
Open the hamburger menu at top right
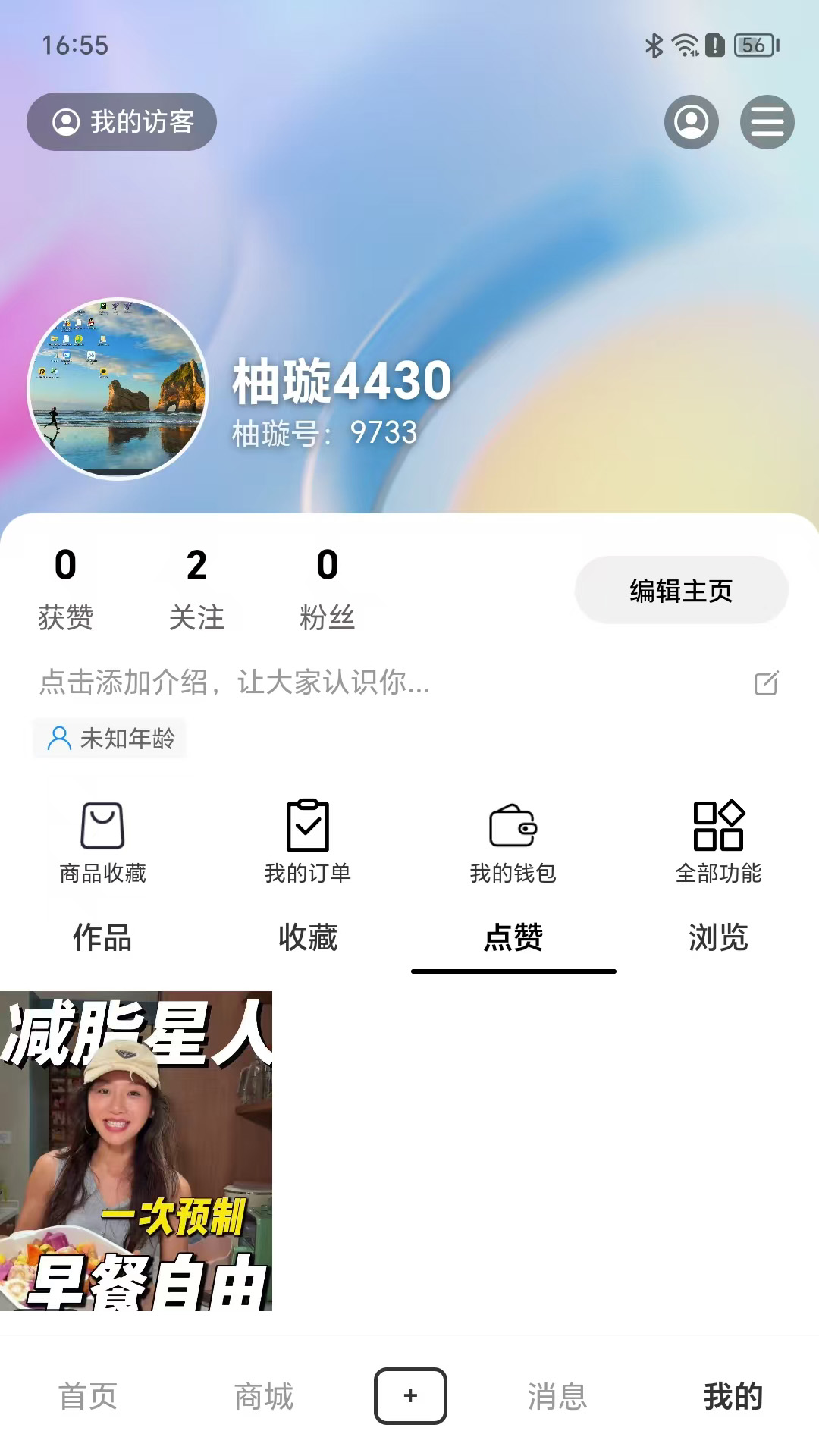[767, 121]
